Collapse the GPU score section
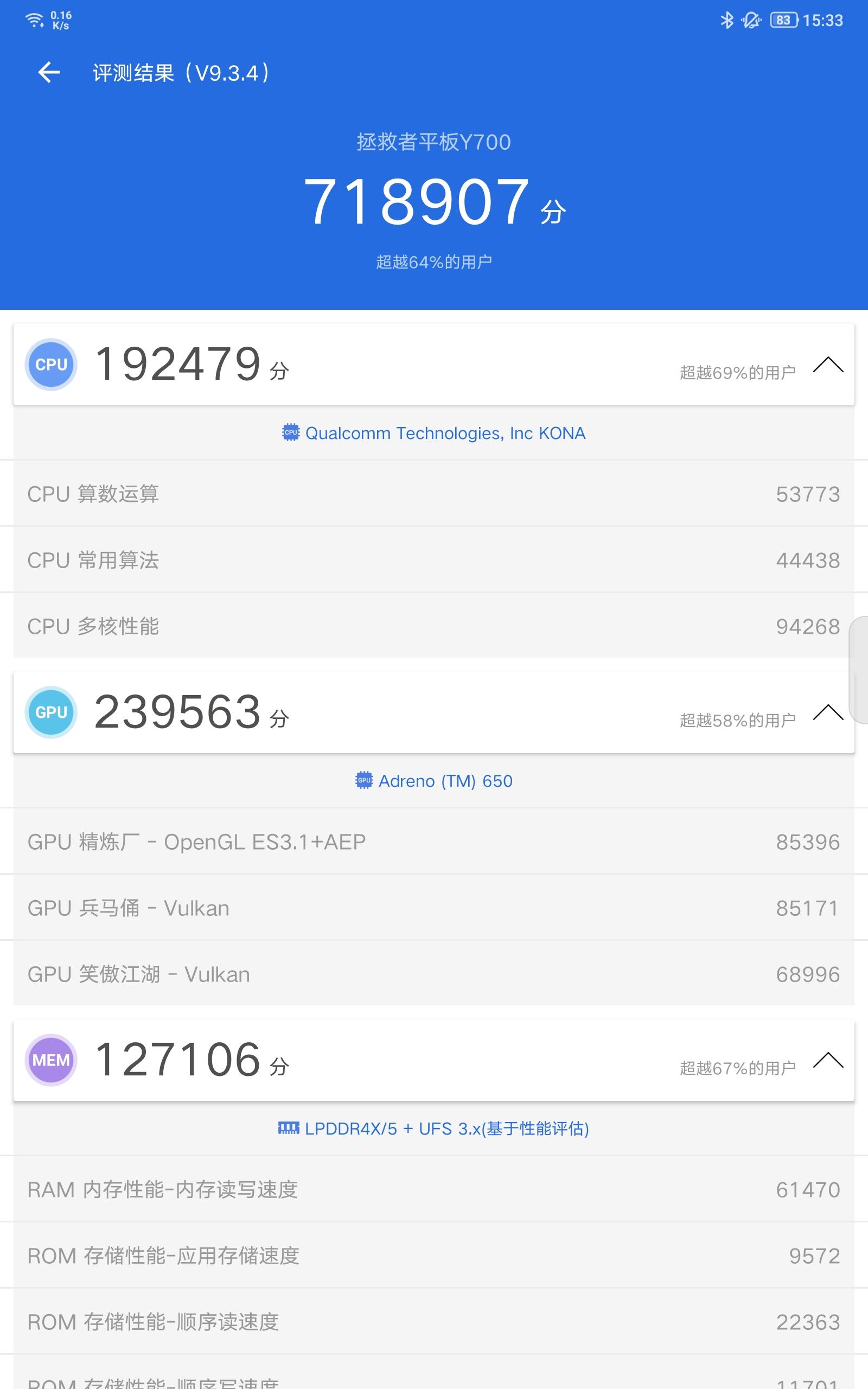This screenshot has height=1389, width=868. coord(828,712)
